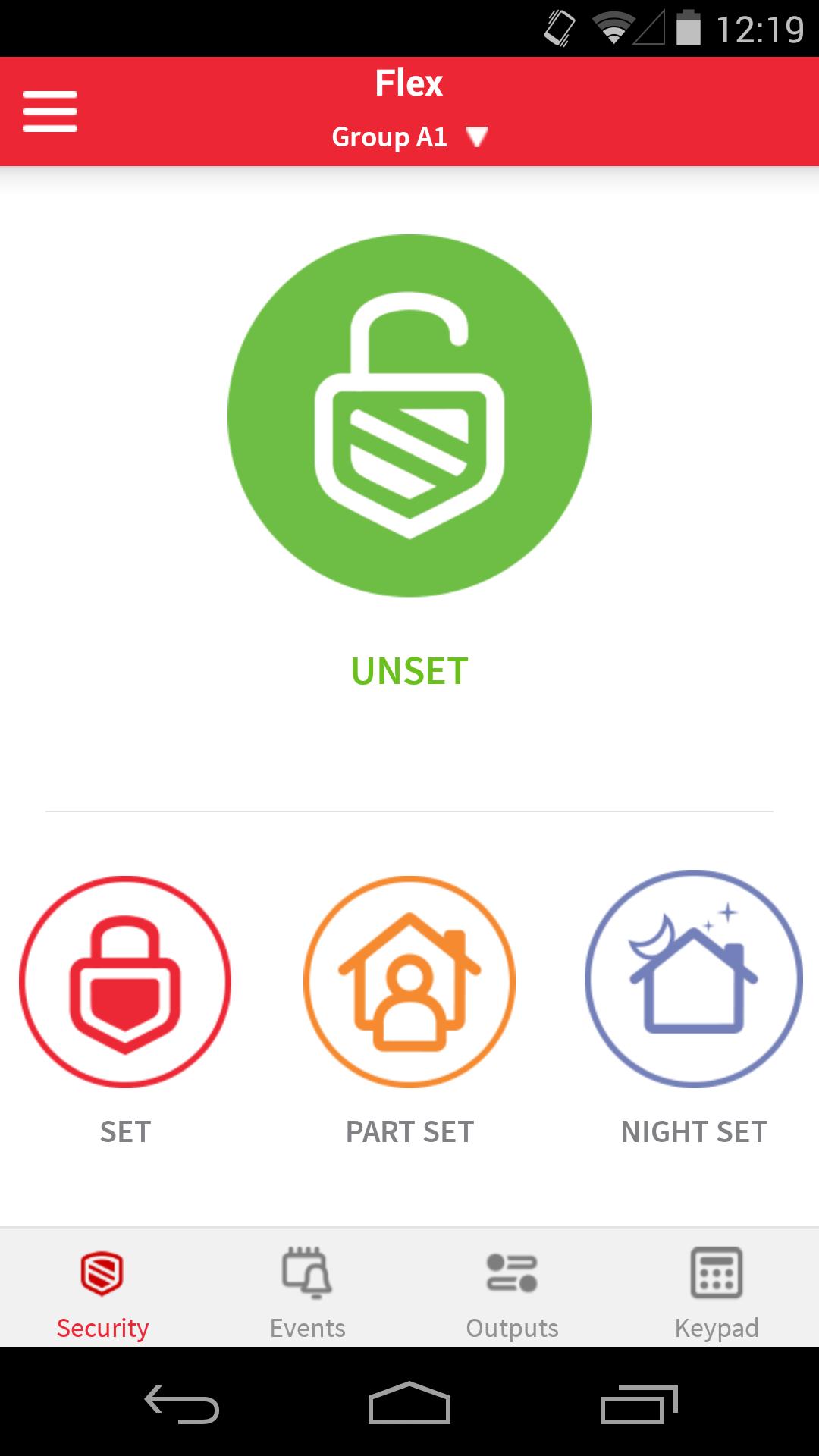Go to the home screen
819x1456 pixels.
409,1403
